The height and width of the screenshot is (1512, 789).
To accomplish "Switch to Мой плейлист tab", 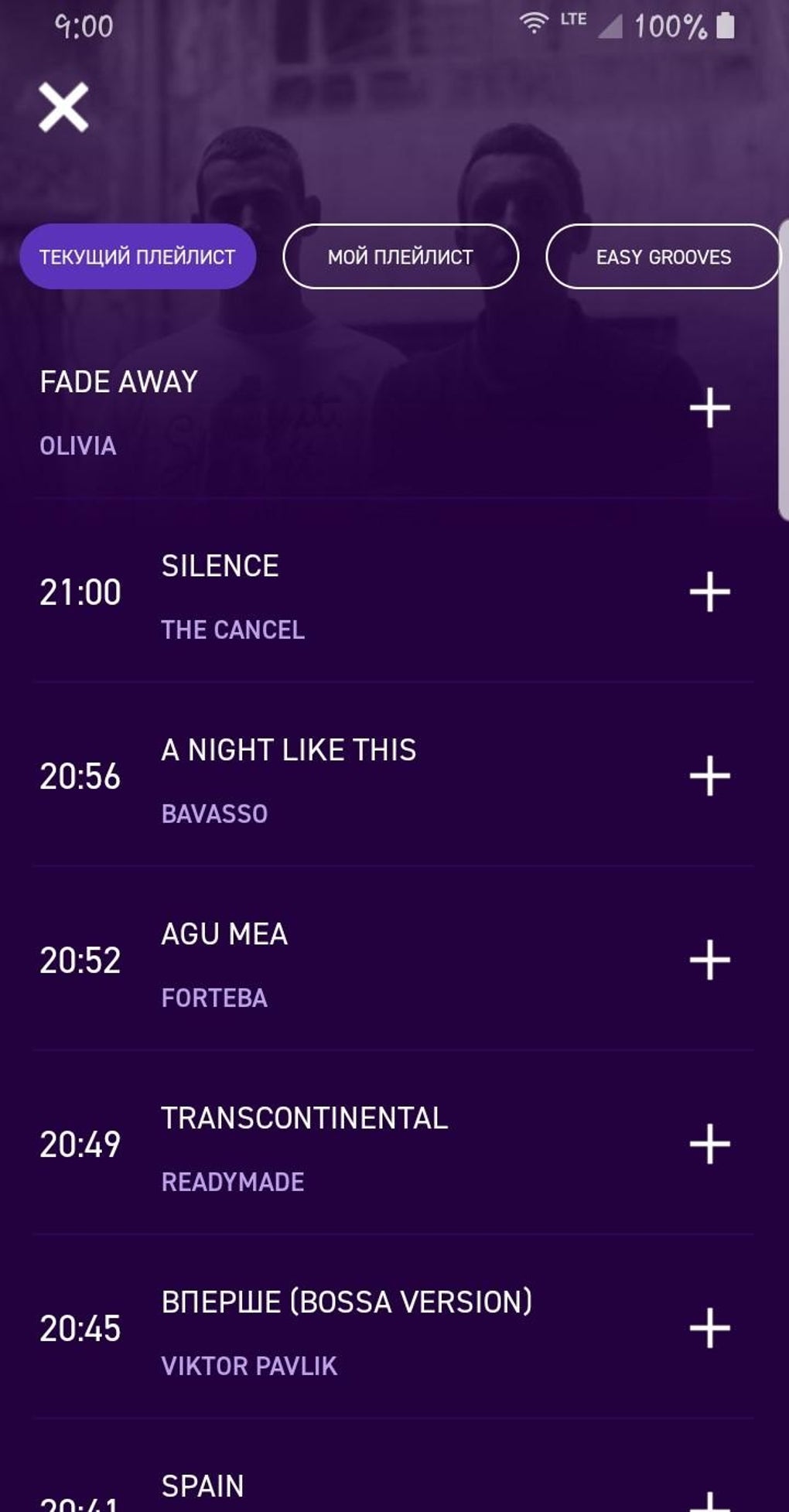I will click(x=401, y=256).
